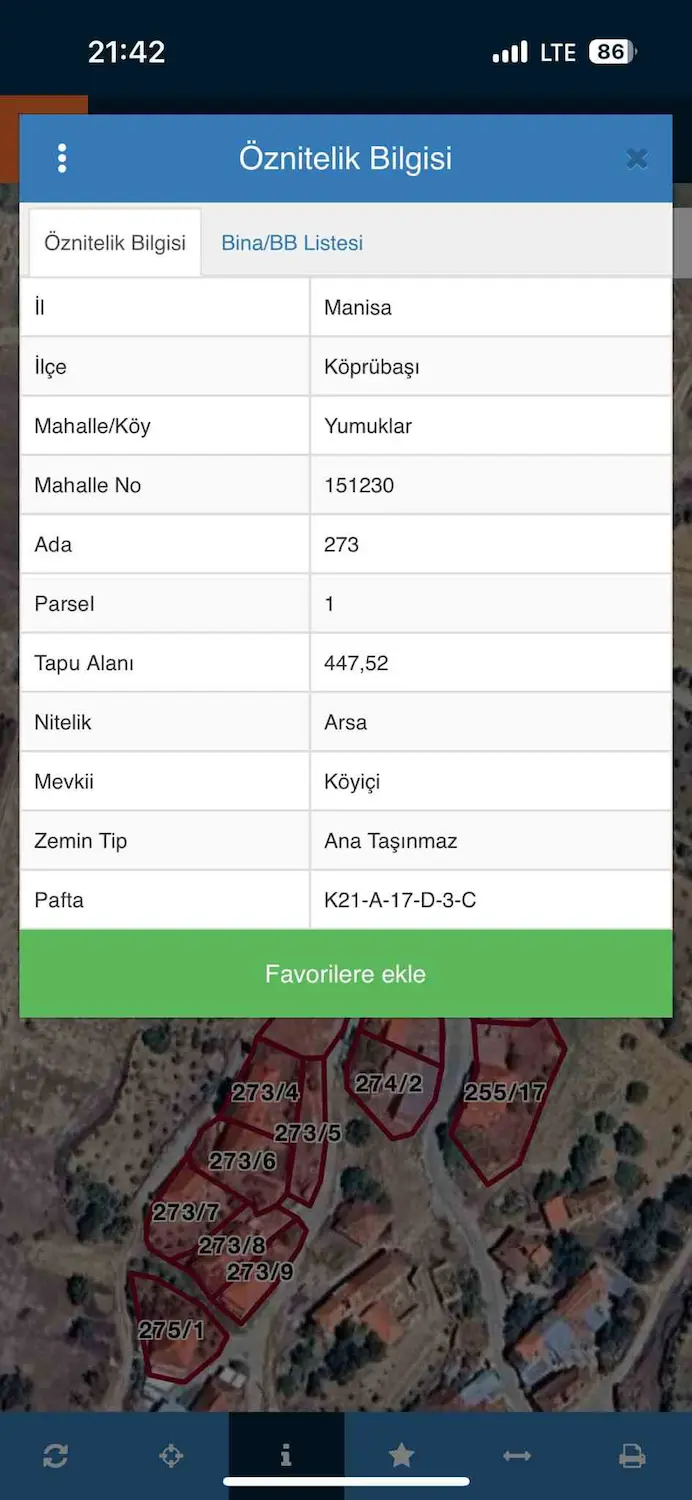
Task: Select the Öznitelik Bilgisi tab
Action: [115, 243]
